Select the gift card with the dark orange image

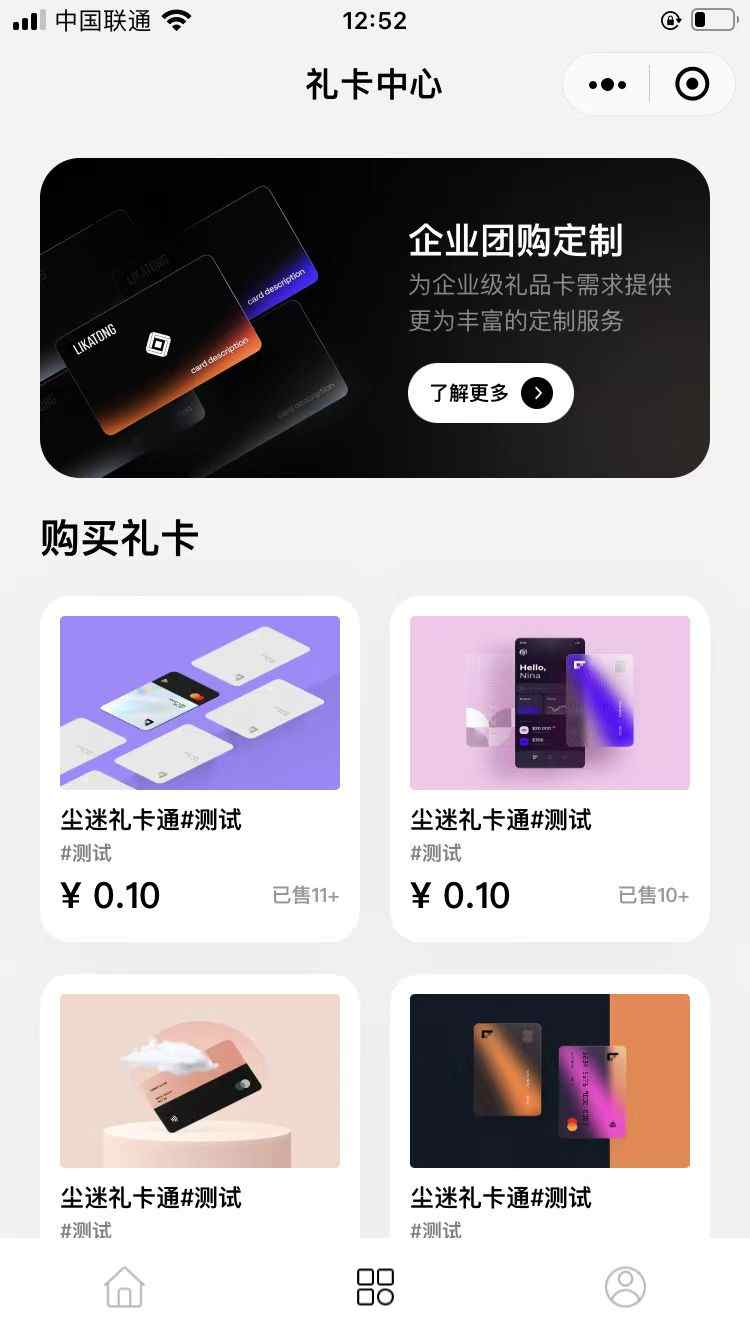click(x=550, y=1100)
